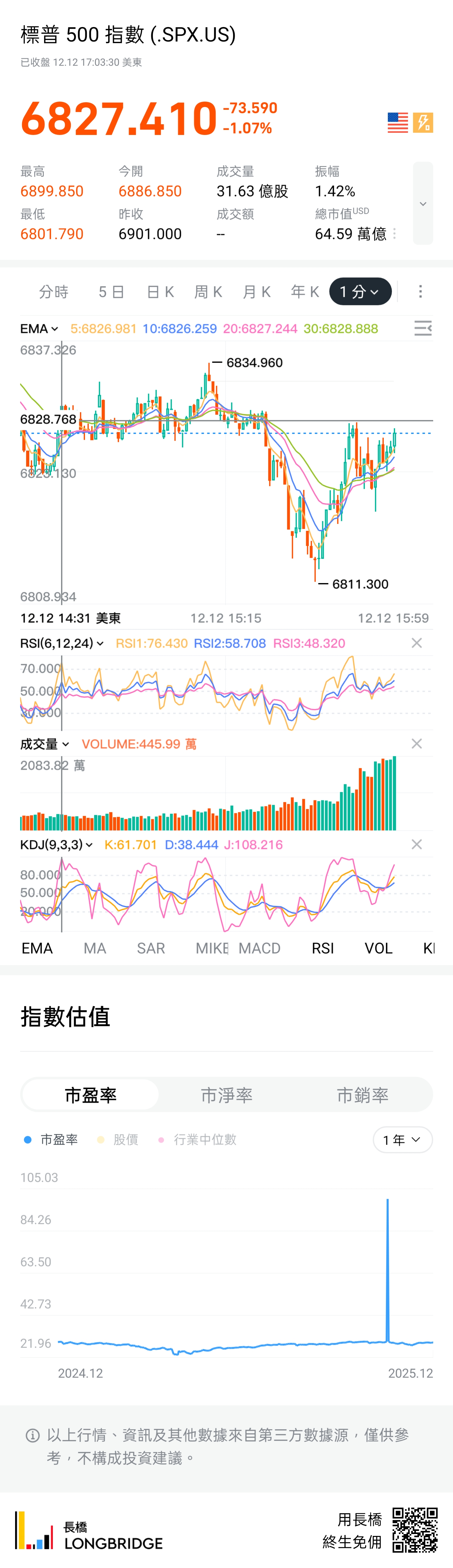
Task: Show the 日 K candlestick chart
Action: 160,292
